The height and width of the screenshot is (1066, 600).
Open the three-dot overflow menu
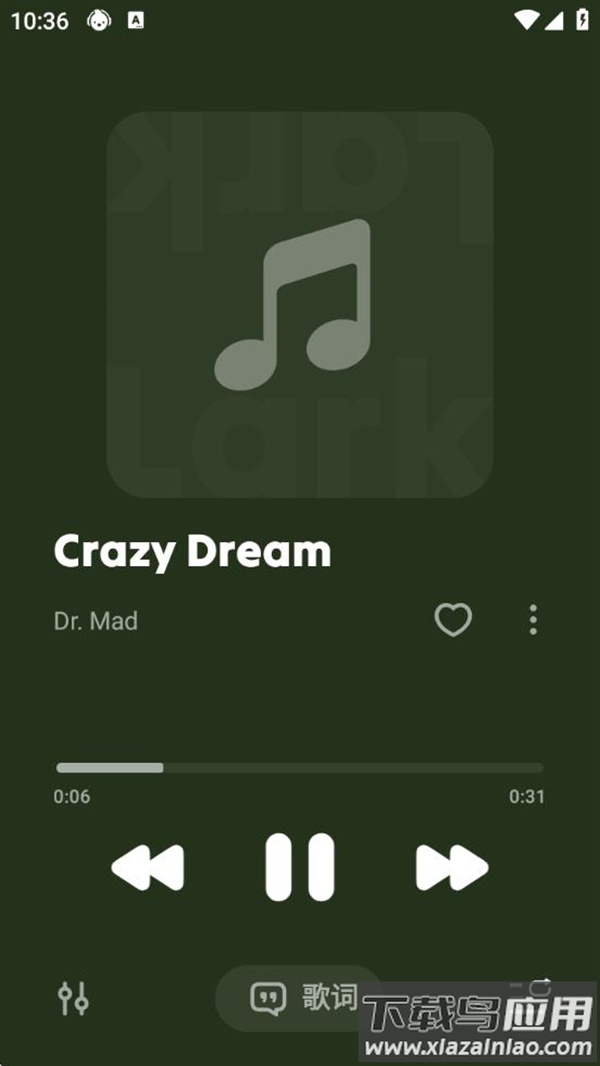533,620
